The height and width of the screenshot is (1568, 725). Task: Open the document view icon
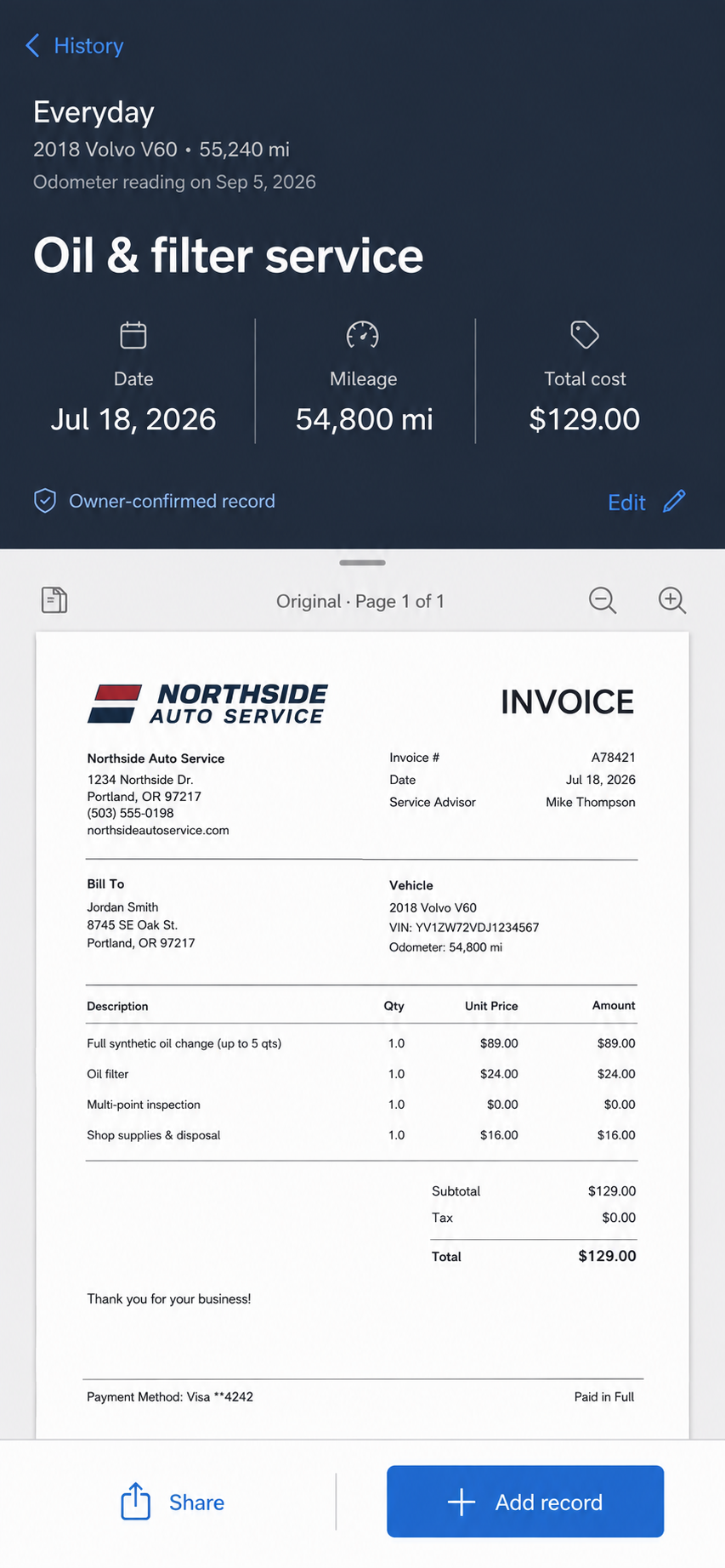pos(54,600)
